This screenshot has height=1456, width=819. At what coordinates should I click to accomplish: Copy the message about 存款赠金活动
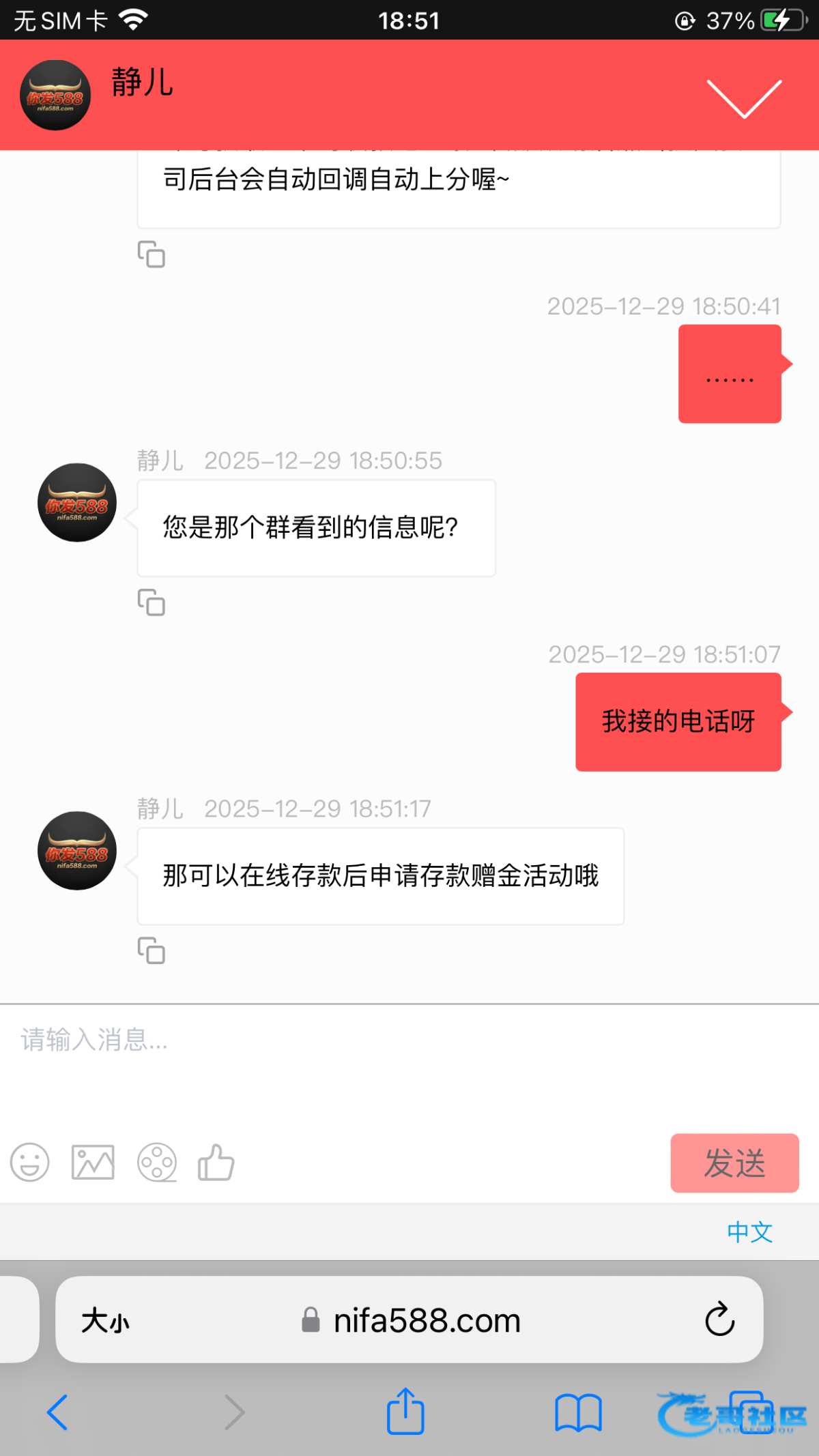(151, 950)
